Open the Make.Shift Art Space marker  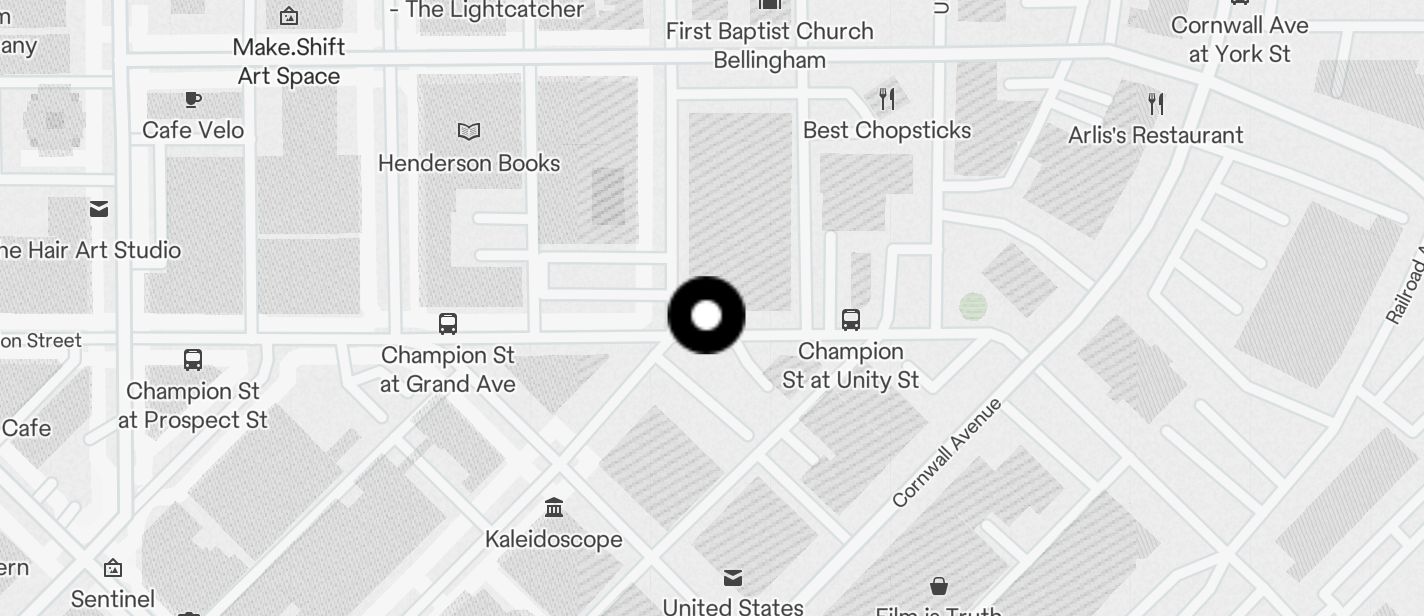(x=289, y=16)
